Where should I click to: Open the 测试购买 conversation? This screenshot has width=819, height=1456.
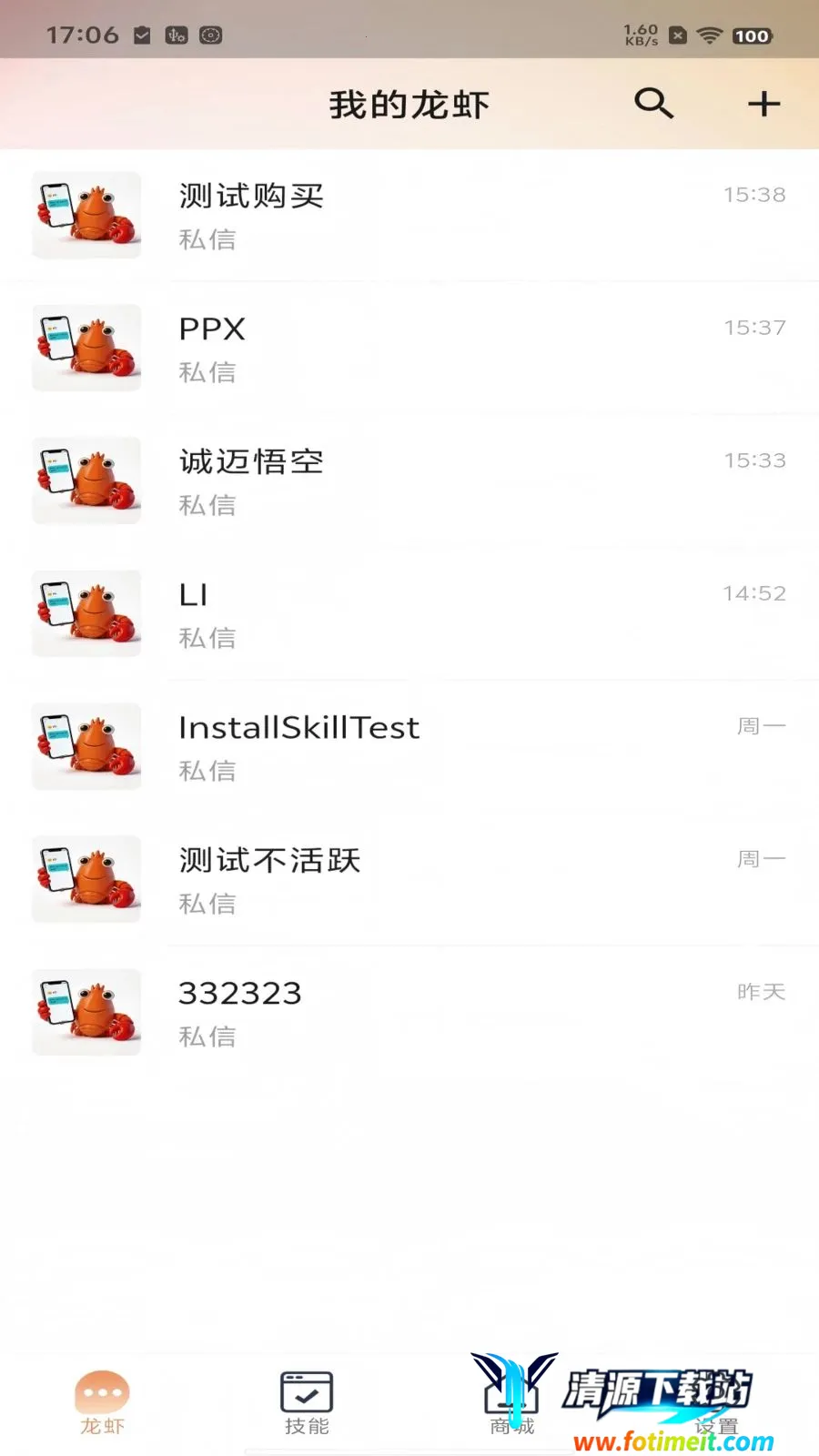point(409,216)
